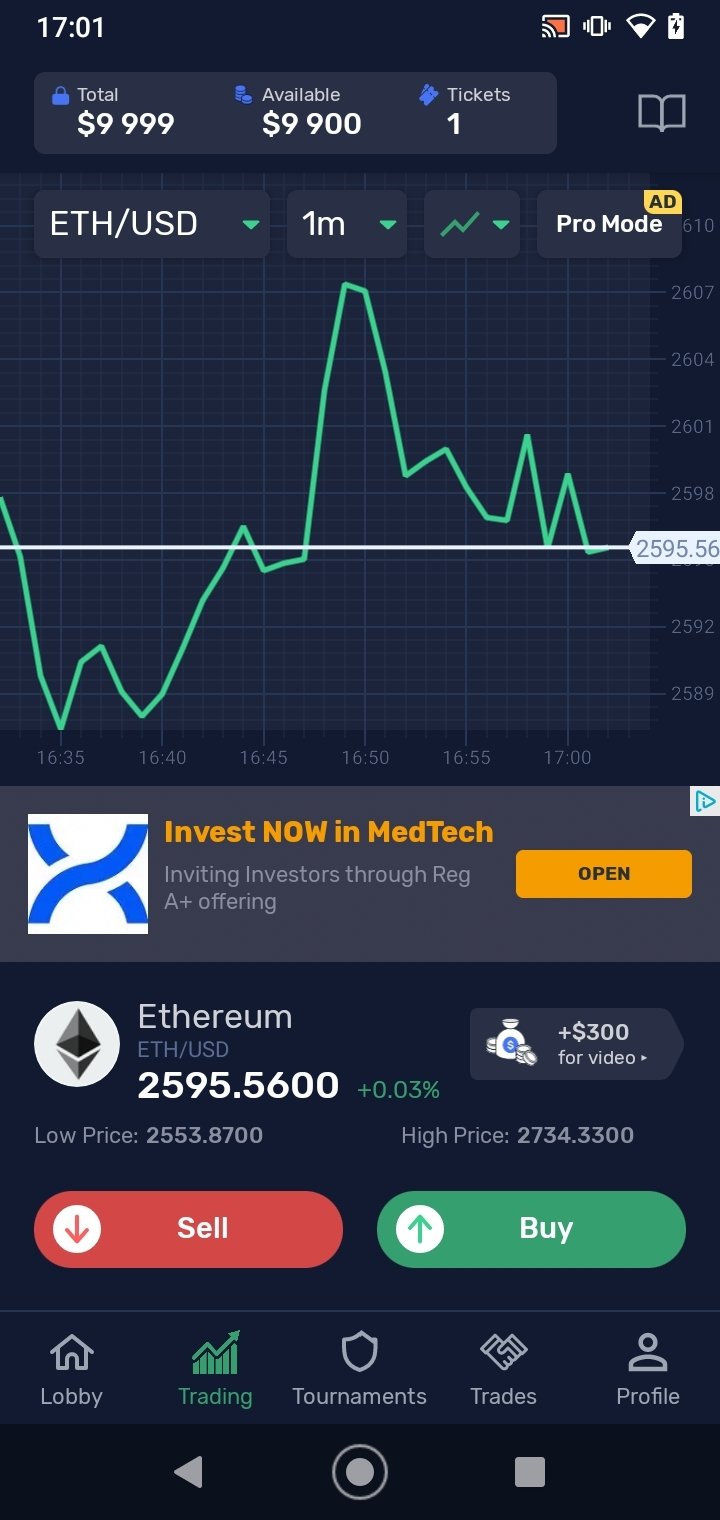Screen dimensions: 720x1520
Task: Change the 1m timeframe dropdown
Action: pos(347,224)
